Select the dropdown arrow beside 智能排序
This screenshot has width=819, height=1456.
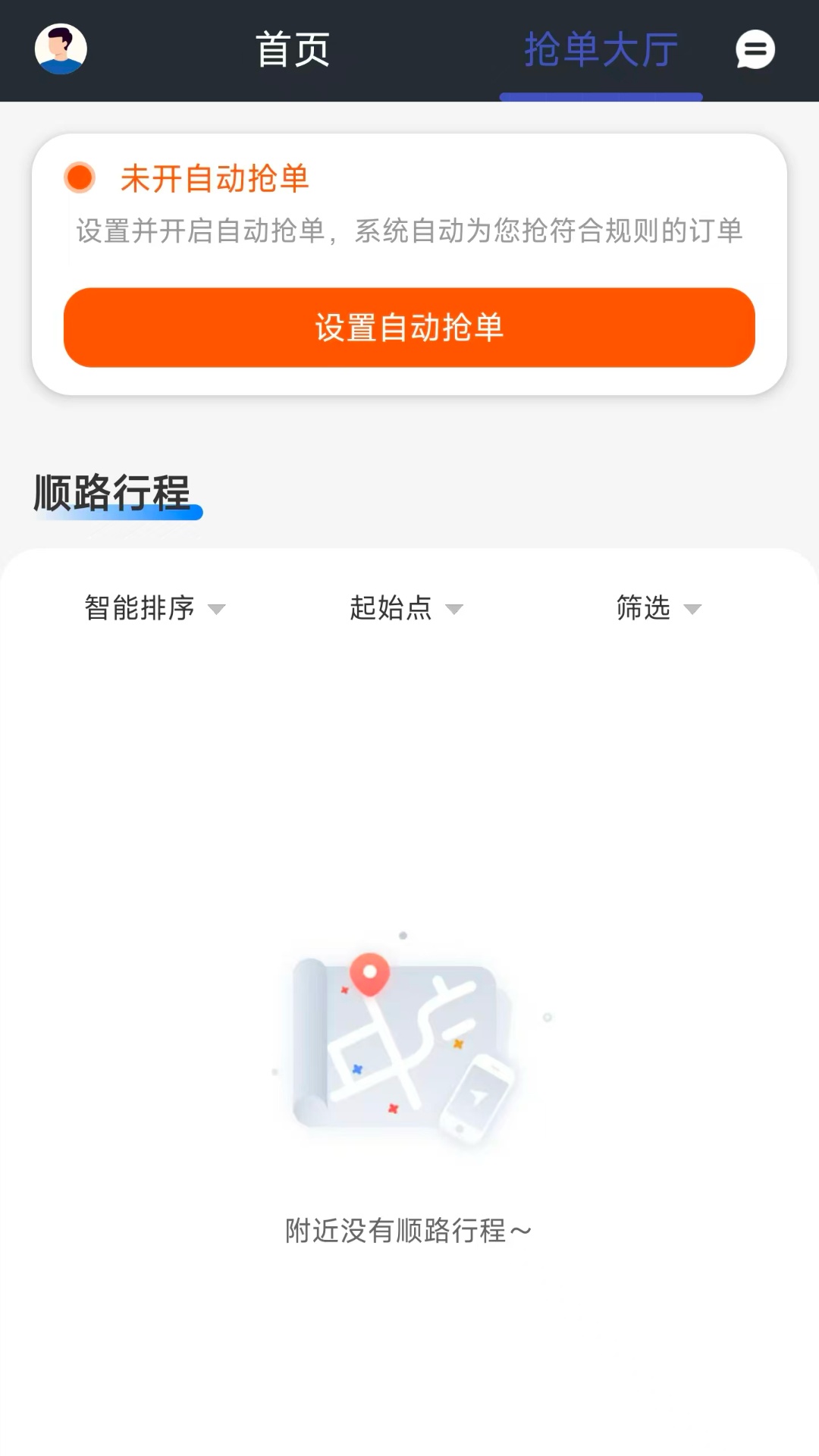[x=219, y=609]
